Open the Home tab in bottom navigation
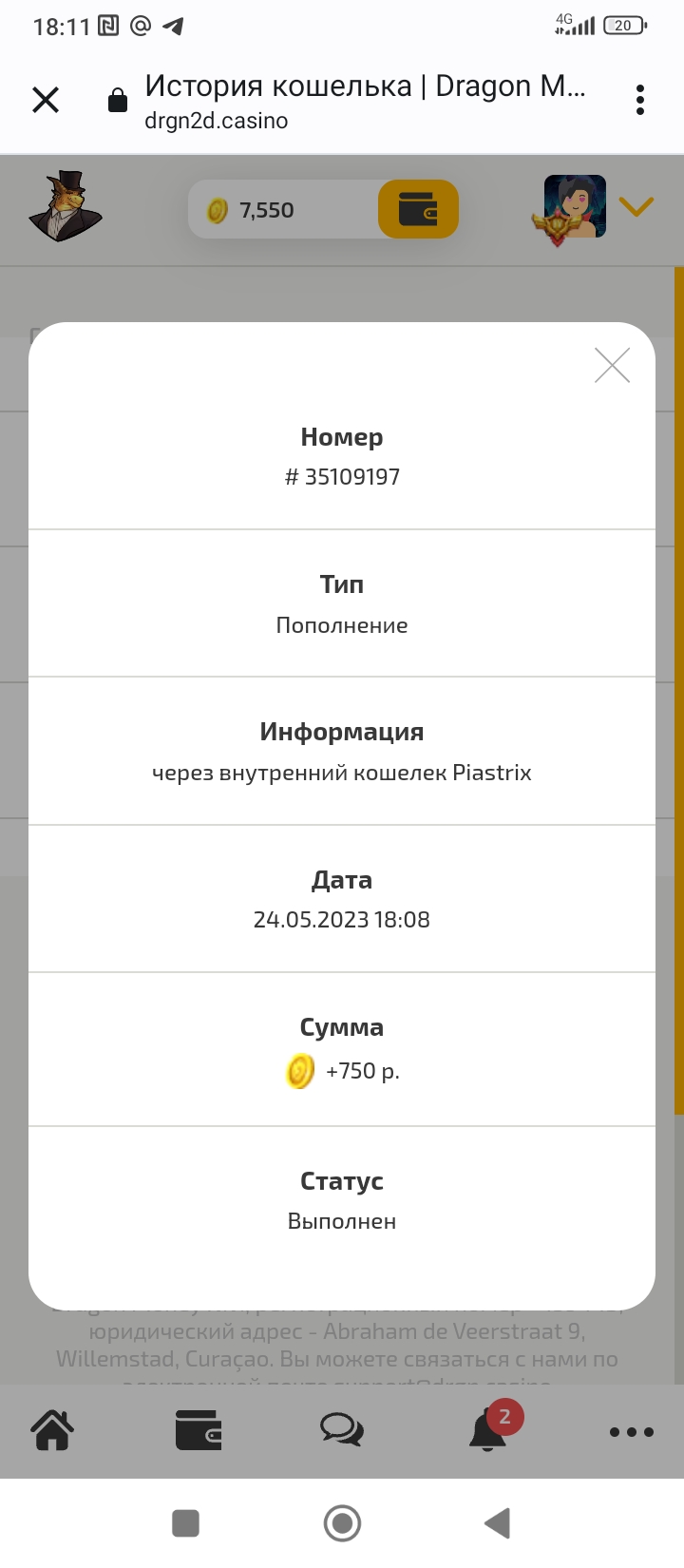Viewport: 684px width, 1568px height. pos(52,1431)
